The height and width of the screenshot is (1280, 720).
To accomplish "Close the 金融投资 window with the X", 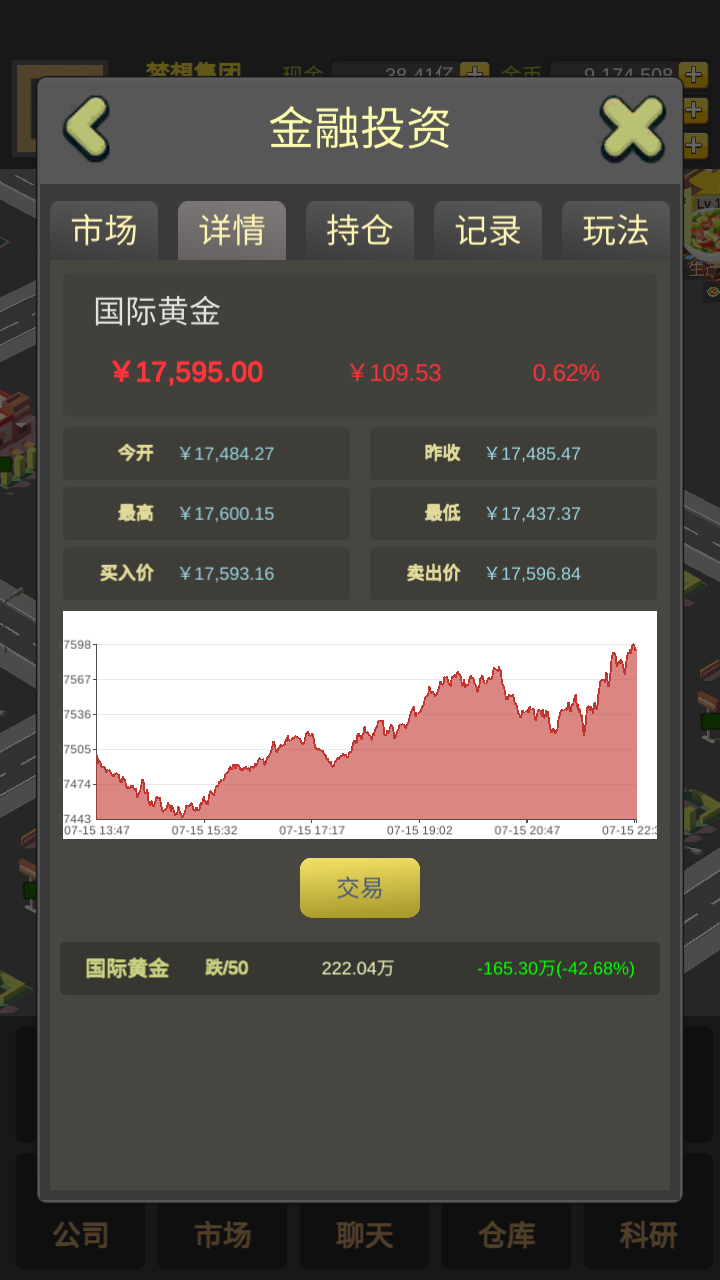I will [x=631, y=128].
